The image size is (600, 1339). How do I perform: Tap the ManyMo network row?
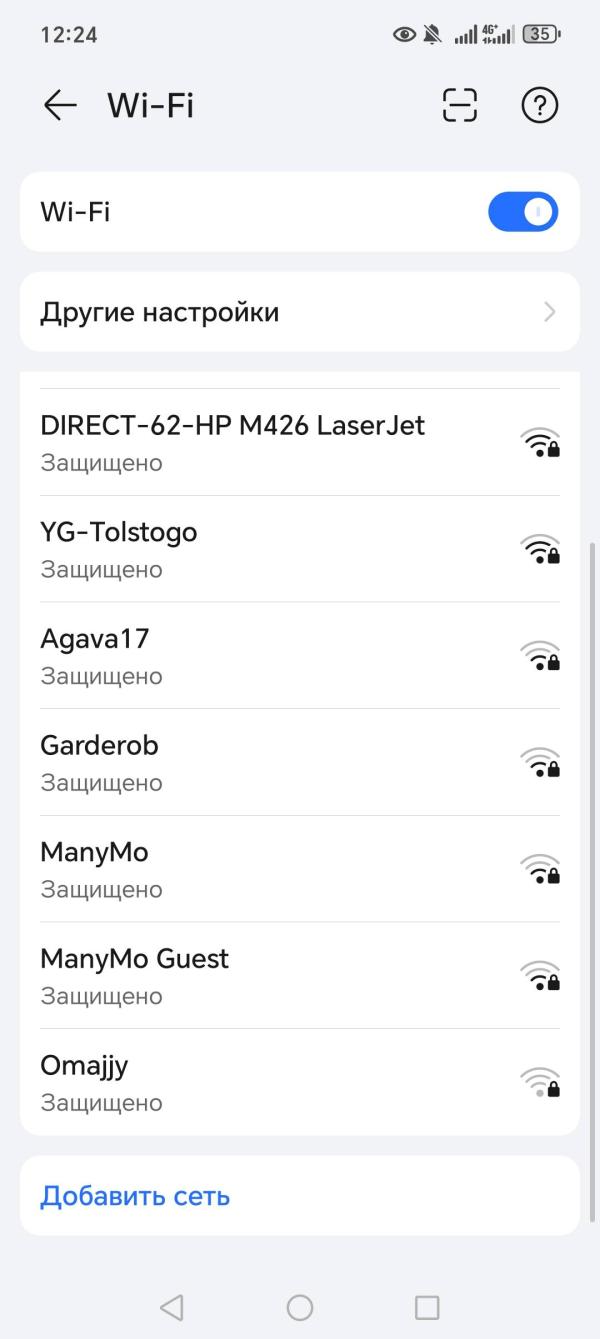[x=300, y=870]
